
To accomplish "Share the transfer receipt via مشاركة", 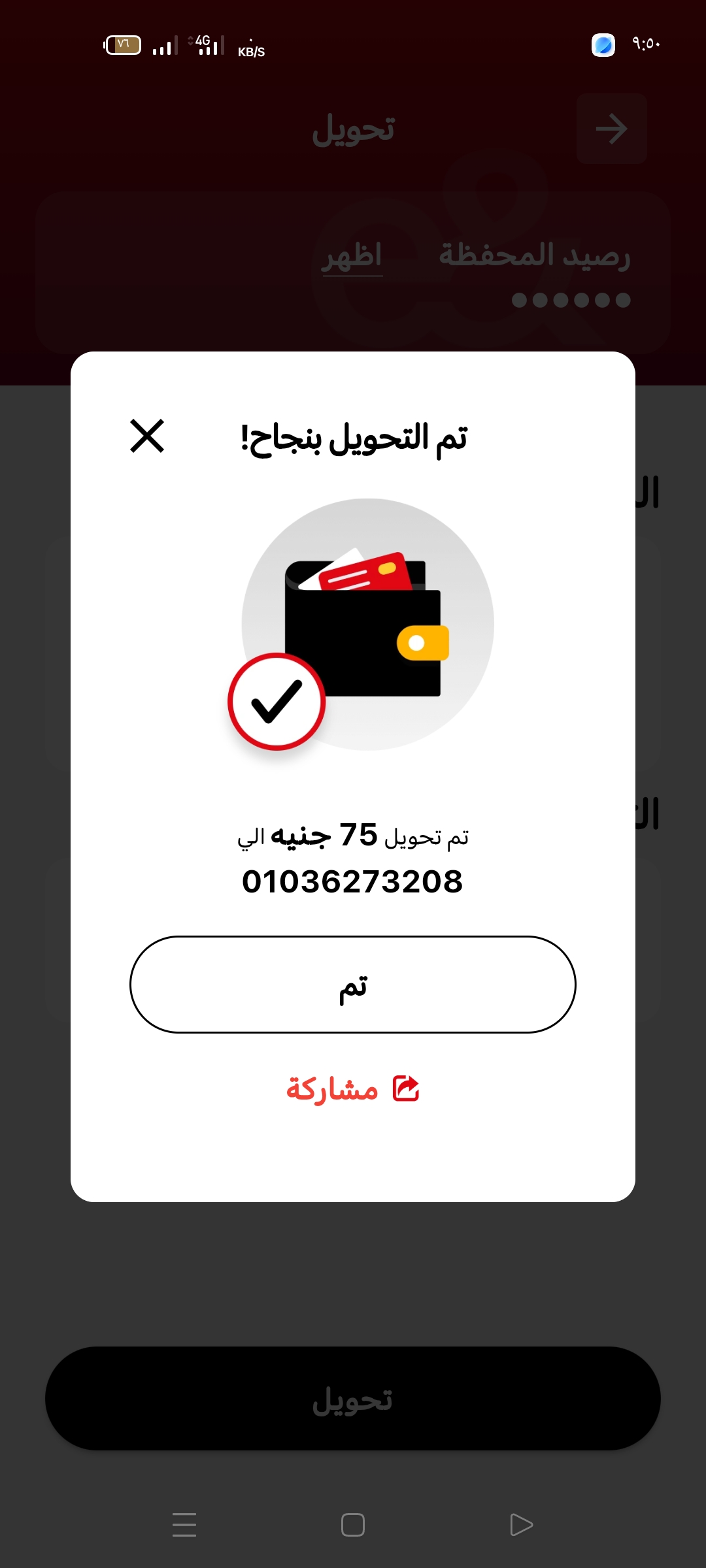I will tap(353, 1089).
